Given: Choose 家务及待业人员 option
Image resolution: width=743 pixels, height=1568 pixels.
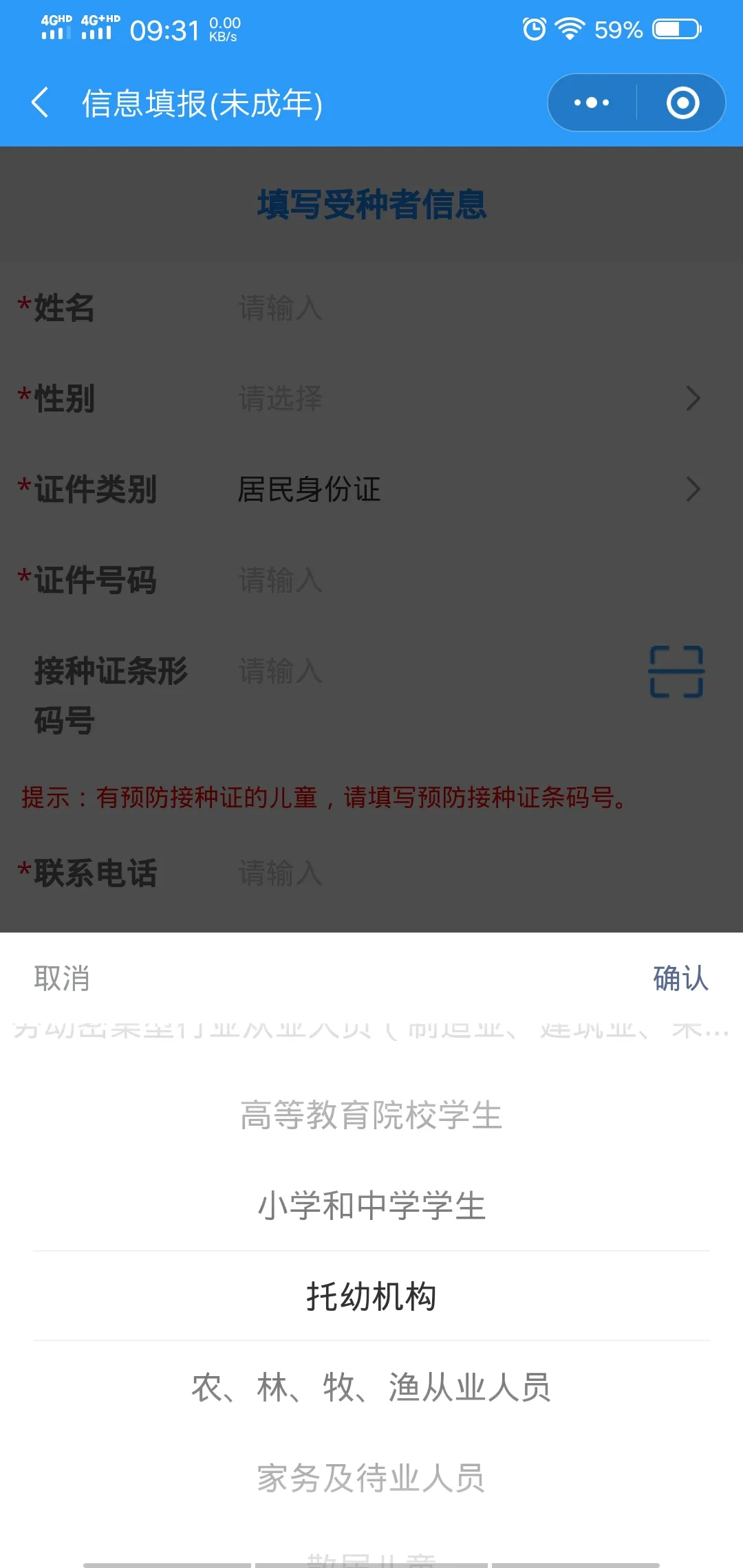Looking at the screenshot, I should 371,1478.
